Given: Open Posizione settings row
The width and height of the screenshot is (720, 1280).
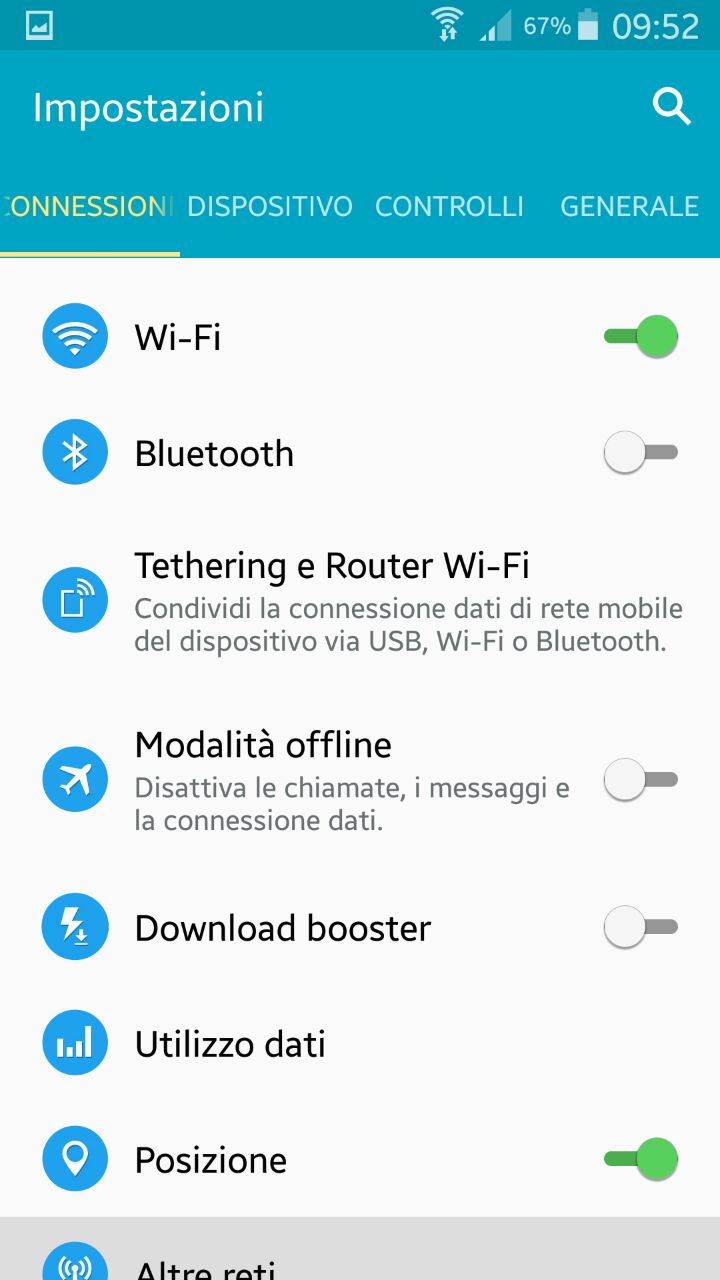Looking at the screenshot, I should coord(360,1160).
